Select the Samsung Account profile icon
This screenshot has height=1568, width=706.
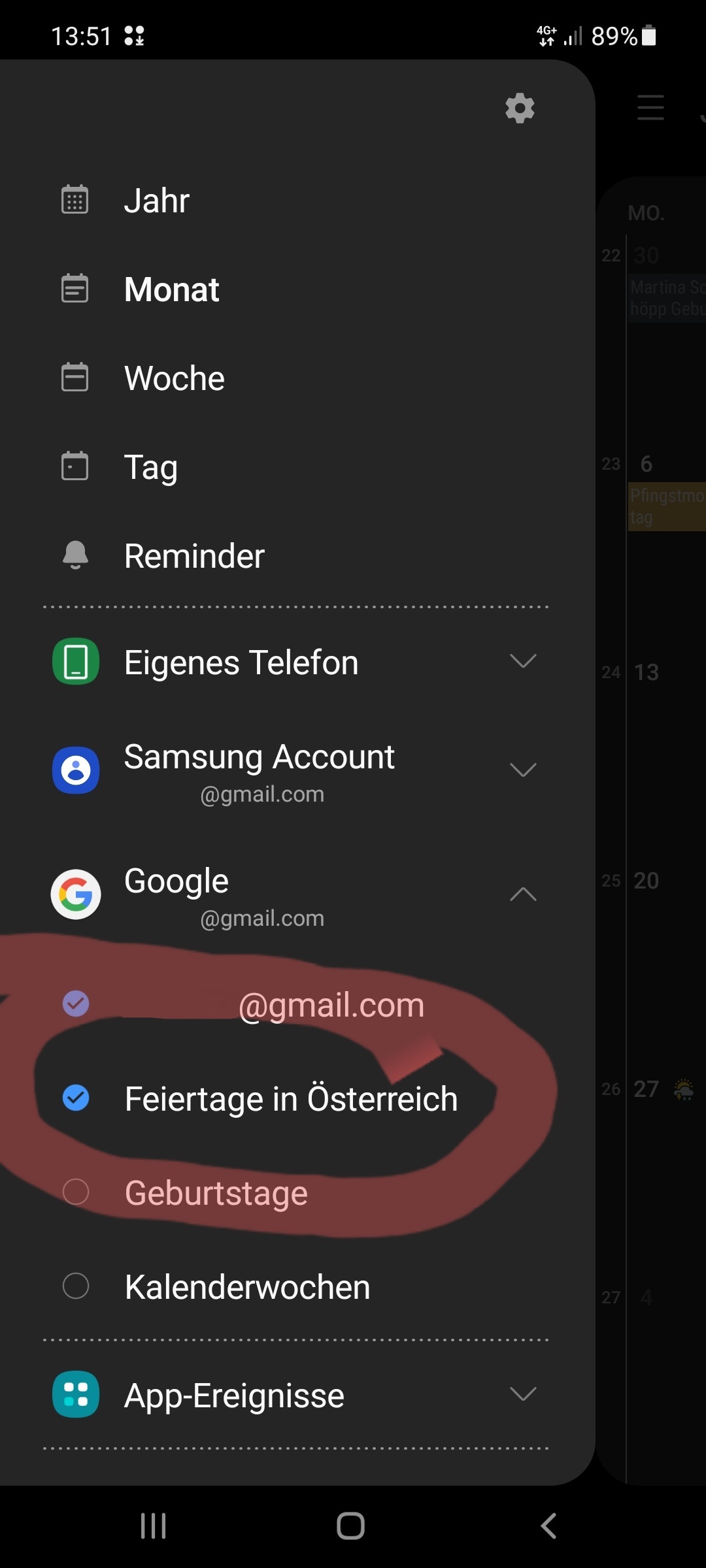coord(75,771)
